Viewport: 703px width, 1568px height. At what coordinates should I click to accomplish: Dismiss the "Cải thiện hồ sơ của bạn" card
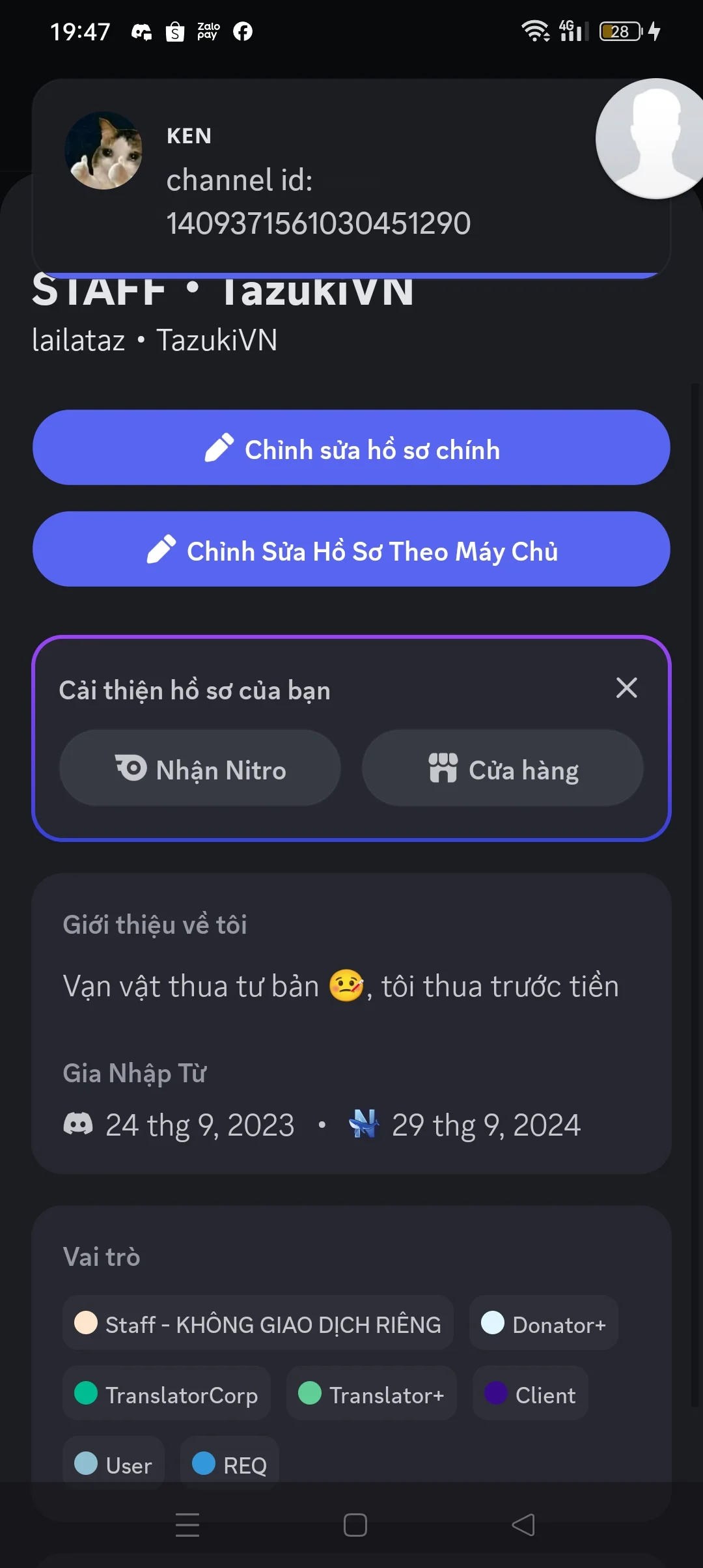(x=626, y=688)
